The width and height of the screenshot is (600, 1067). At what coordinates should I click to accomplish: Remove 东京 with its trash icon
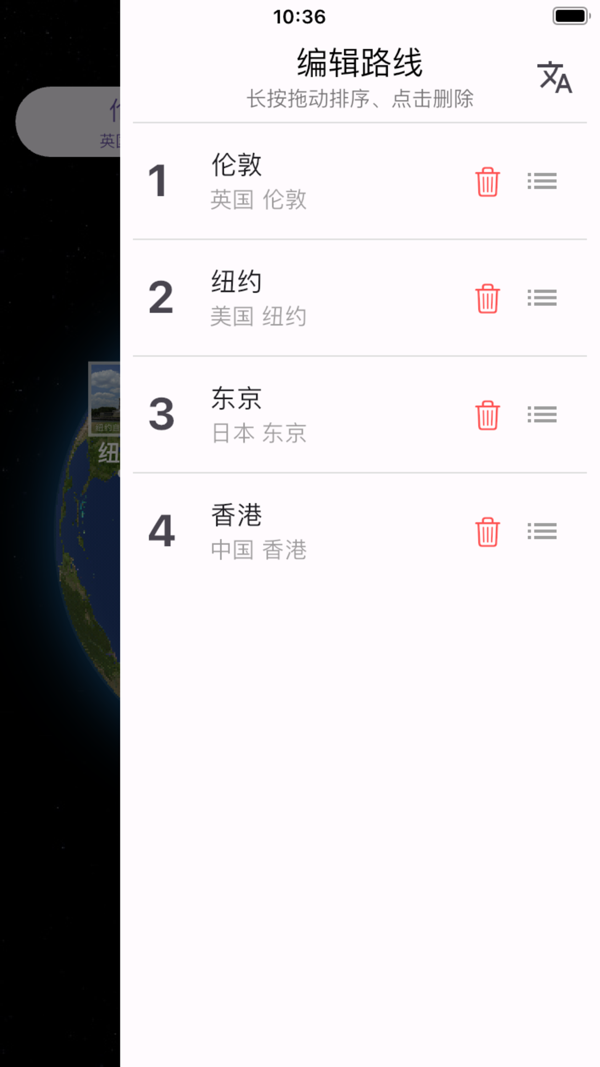487,415
